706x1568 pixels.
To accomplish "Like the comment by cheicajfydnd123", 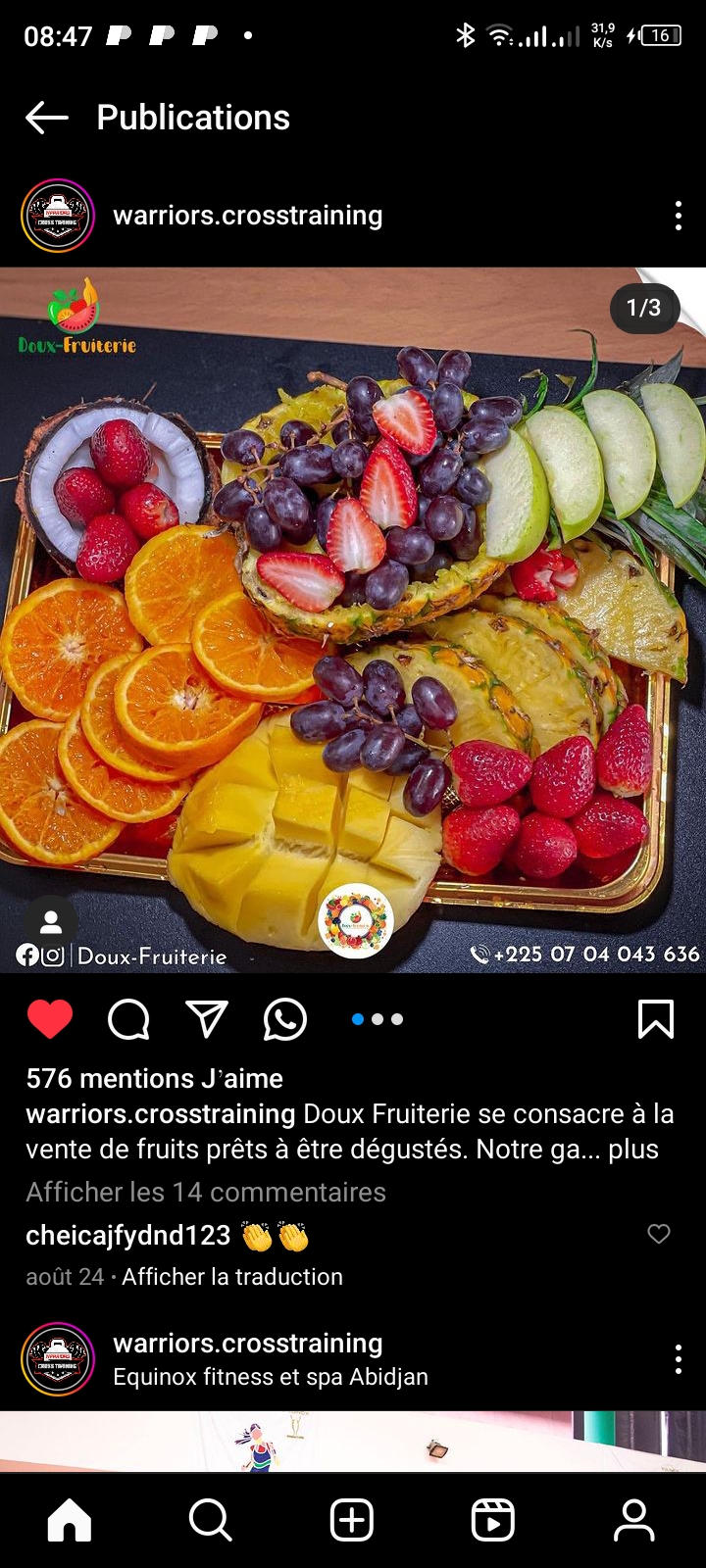I will [x=659, y=1234].
